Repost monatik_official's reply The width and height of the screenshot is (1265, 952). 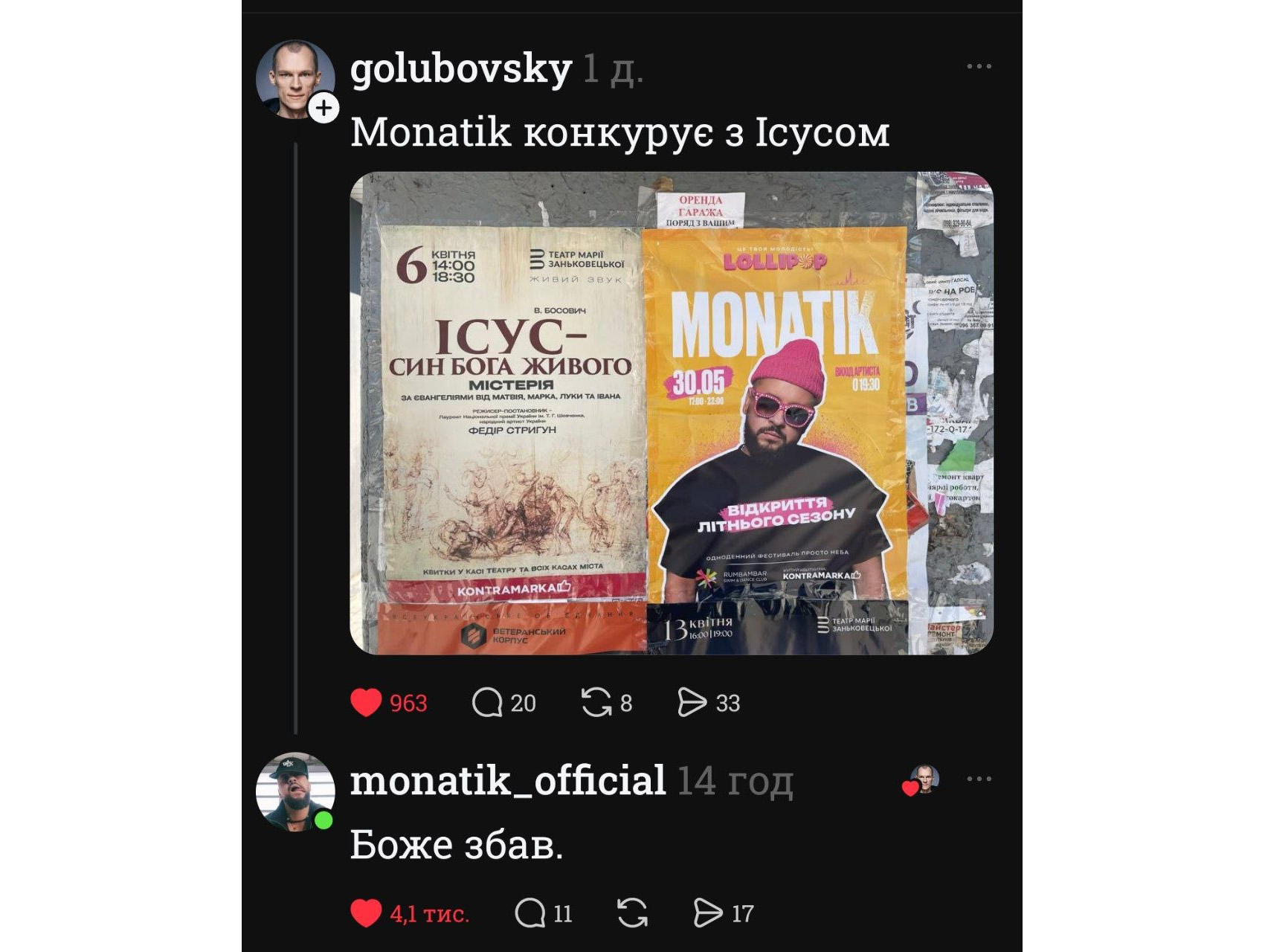pos(632,913)
